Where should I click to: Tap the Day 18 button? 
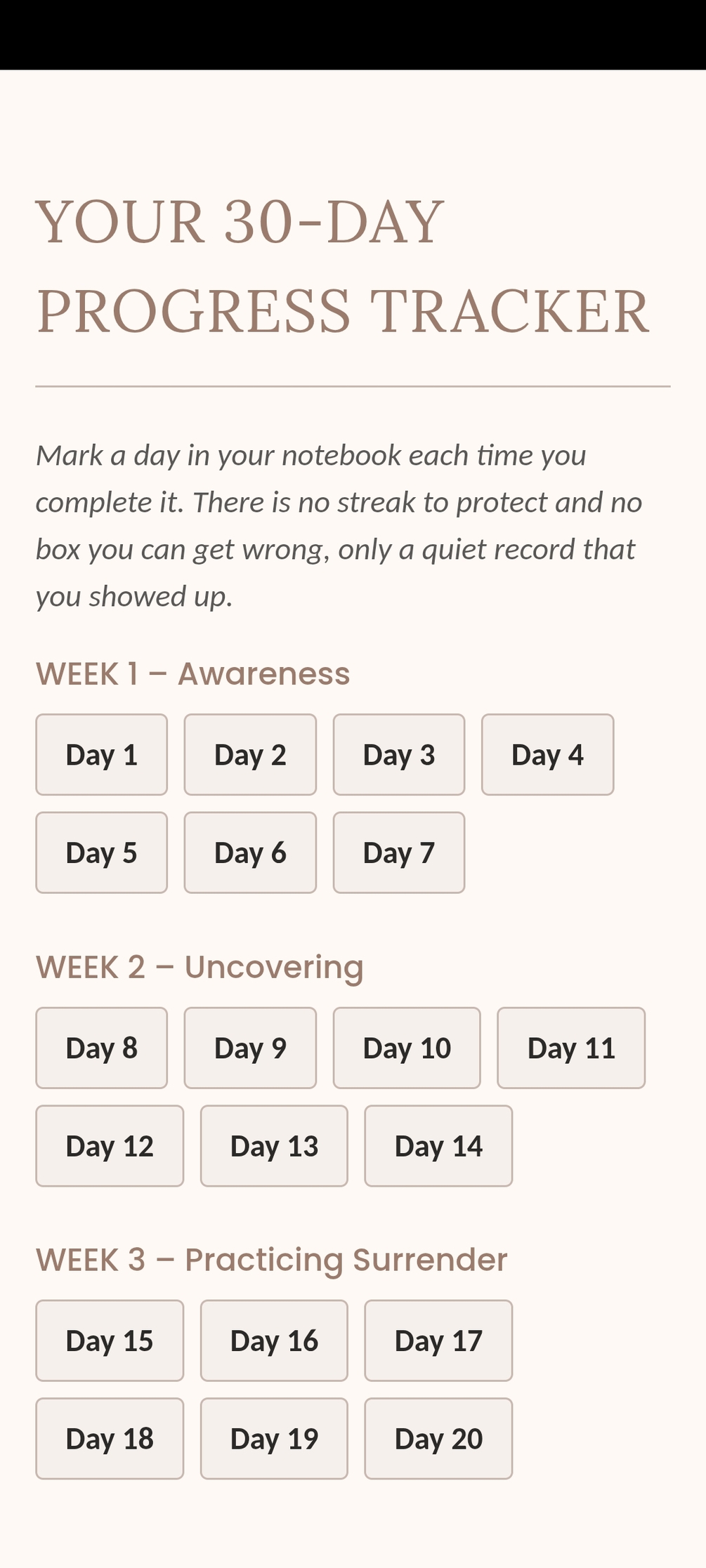click(110, 1439)
